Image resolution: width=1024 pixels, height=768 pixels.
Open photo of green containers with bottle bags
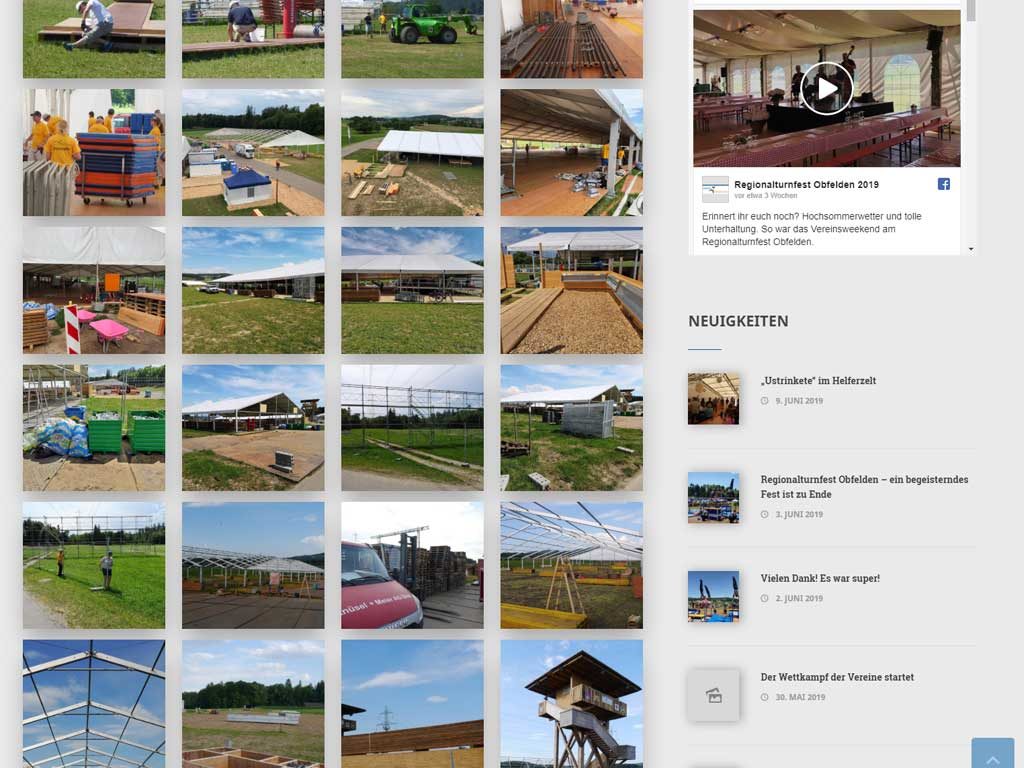(x=94, y=427)
